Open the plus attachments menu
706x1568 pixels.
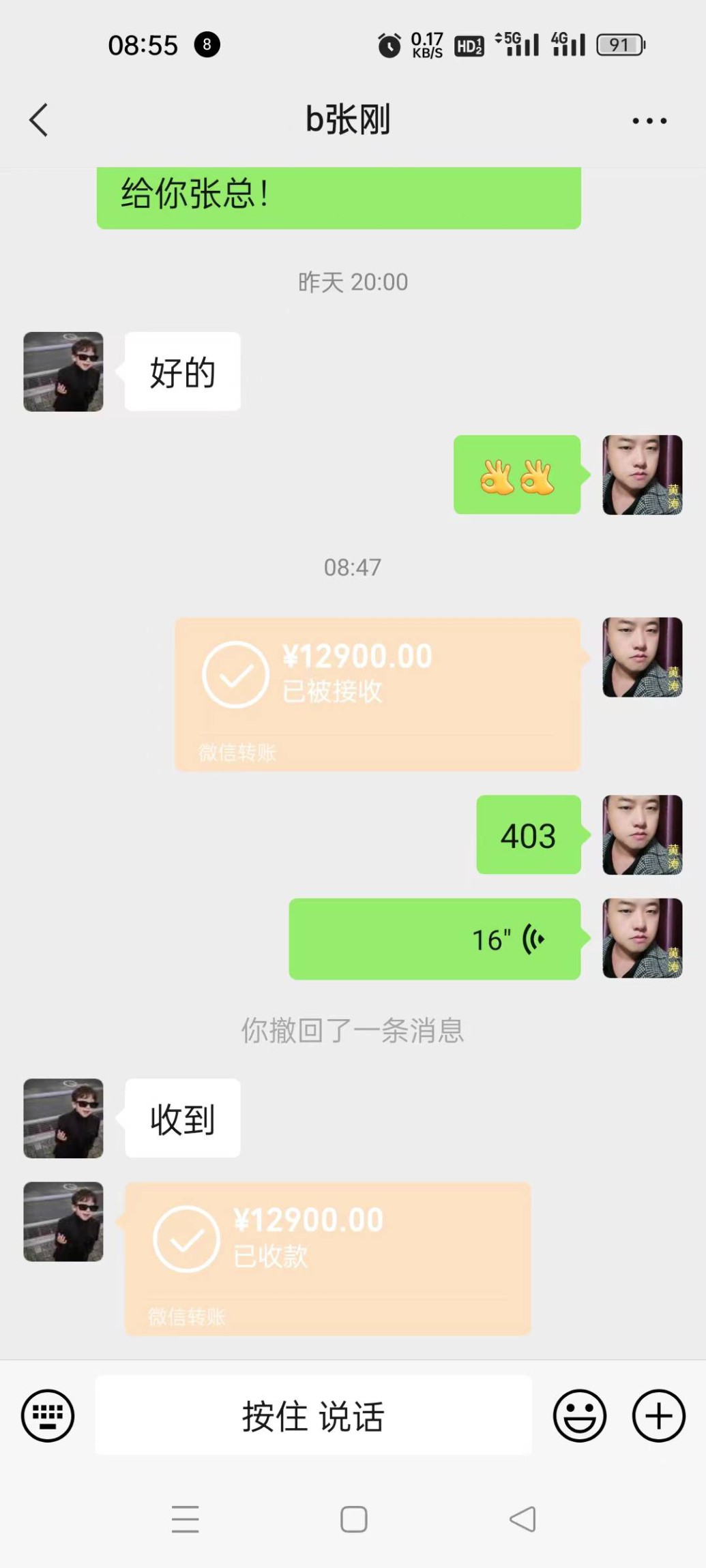[x=658, y=1416]
